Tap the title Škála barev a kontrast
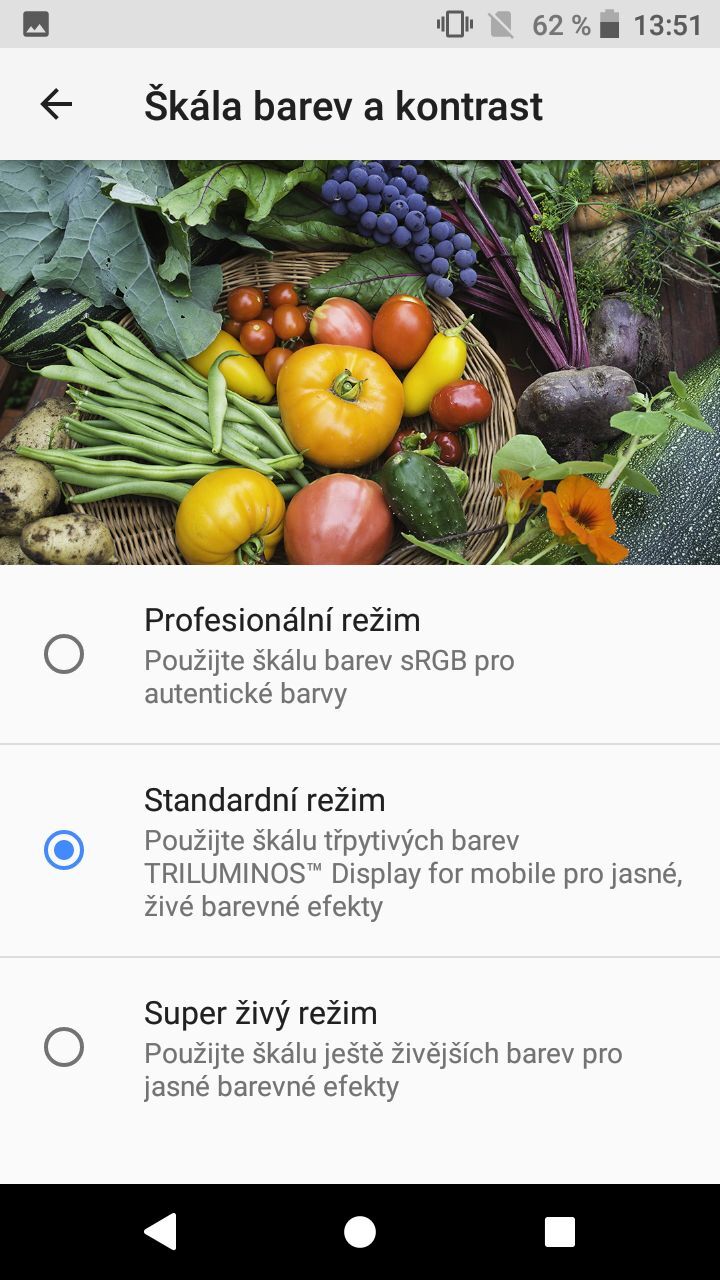Screen dimensions: 720x1280 pyautogui.click(x=339, y=104)
